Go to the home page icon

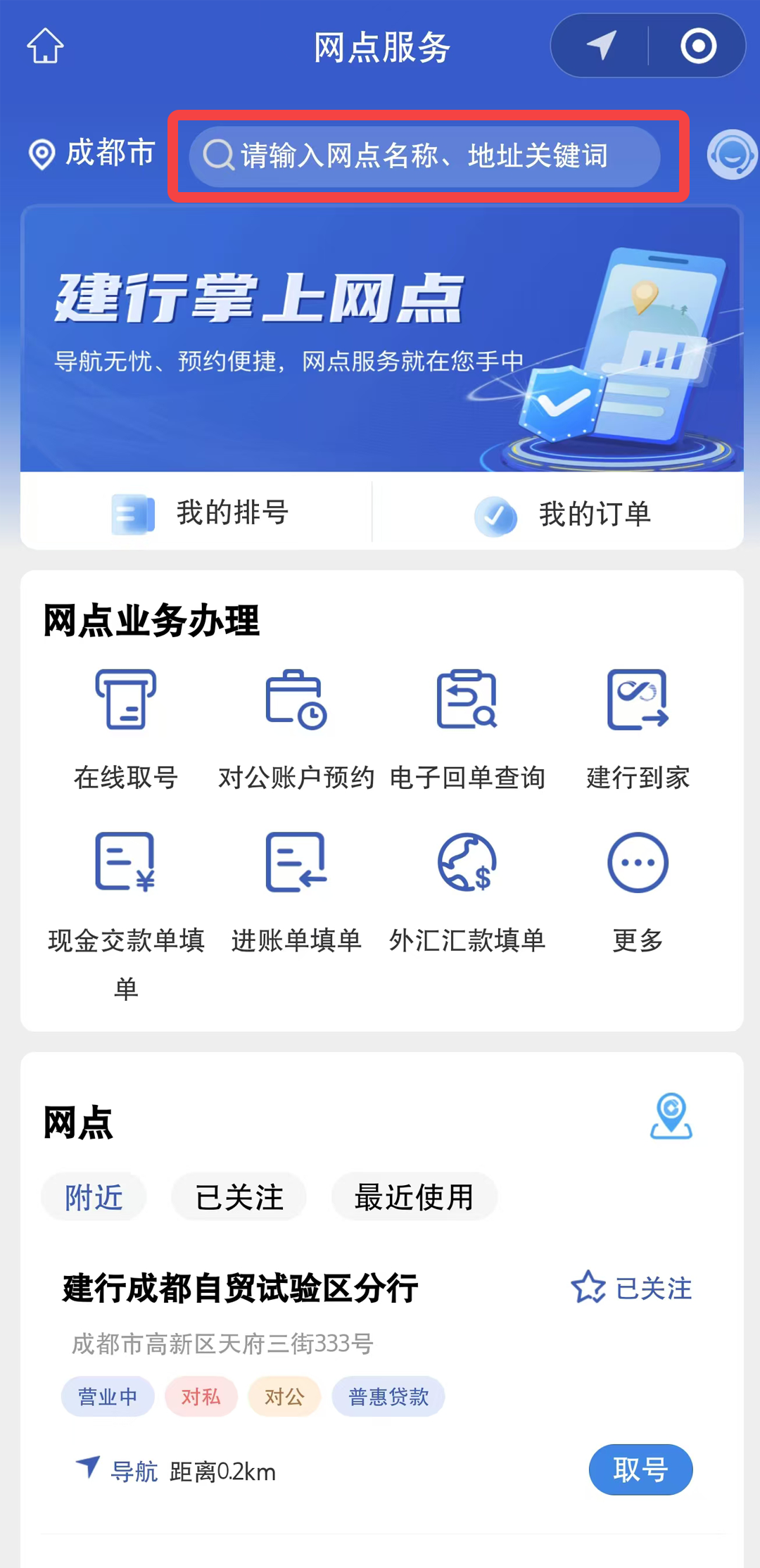(x=45, y=46)
